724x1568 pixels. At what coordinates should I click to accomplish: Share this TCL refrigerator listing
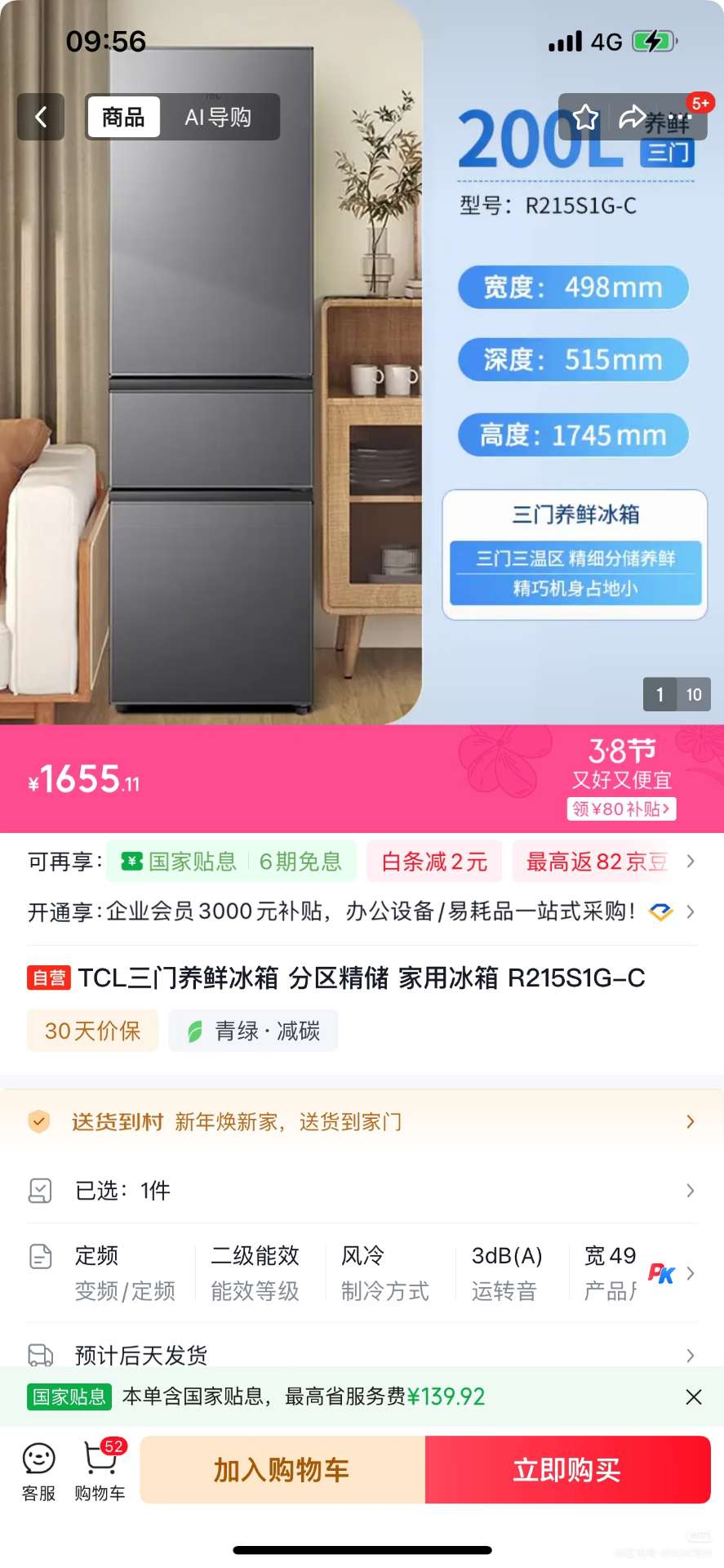[x=632, y=118]
